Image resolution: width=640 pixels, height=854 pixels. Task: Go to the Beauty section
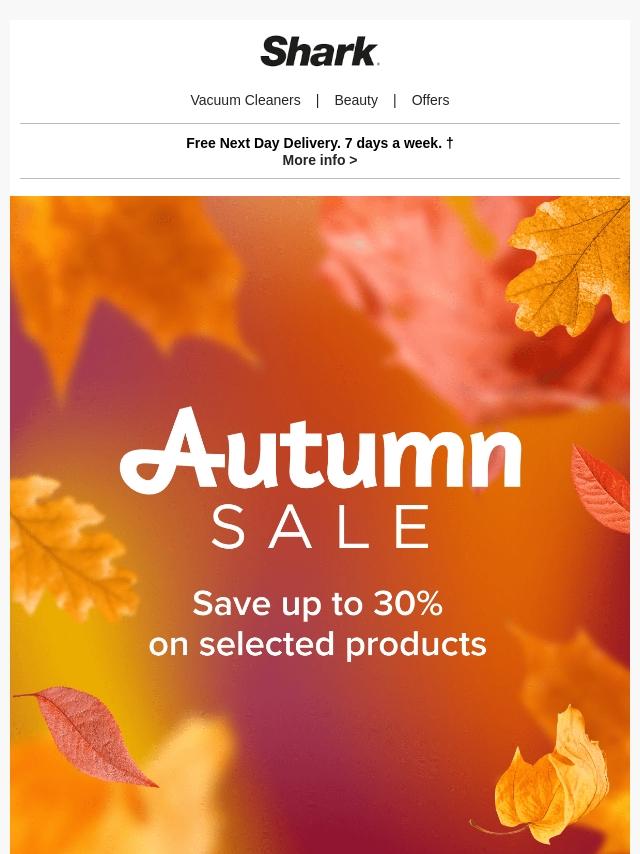pyautogui.click(x=356, y=100)
